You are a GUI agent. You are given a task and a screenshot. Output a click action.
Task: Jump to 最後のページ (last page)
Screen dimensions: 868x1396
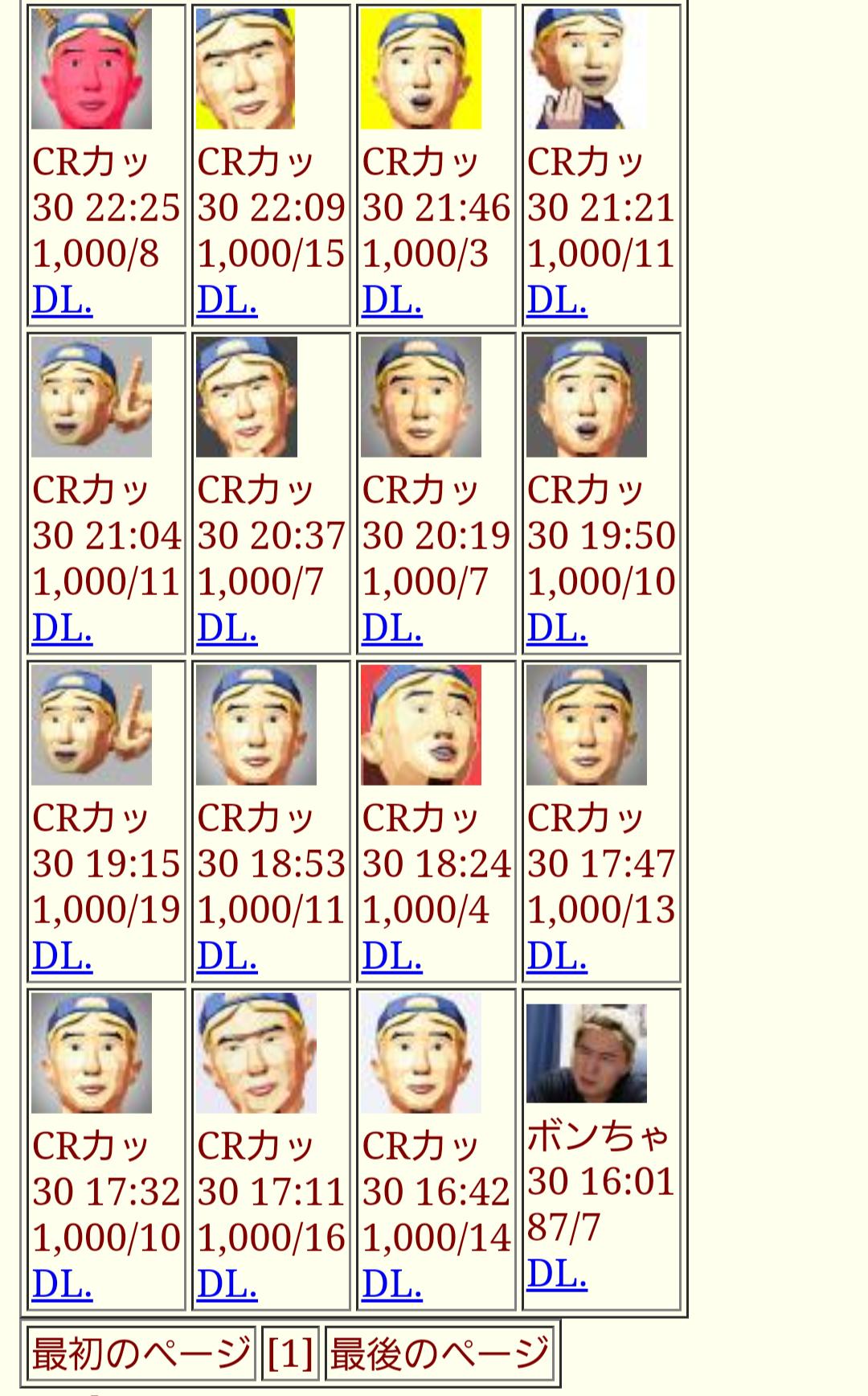pos(440,1353)
